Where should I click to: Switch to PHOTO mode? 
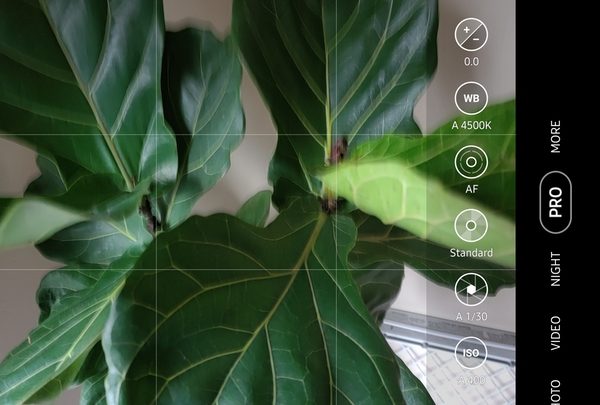tap(556, 392)
